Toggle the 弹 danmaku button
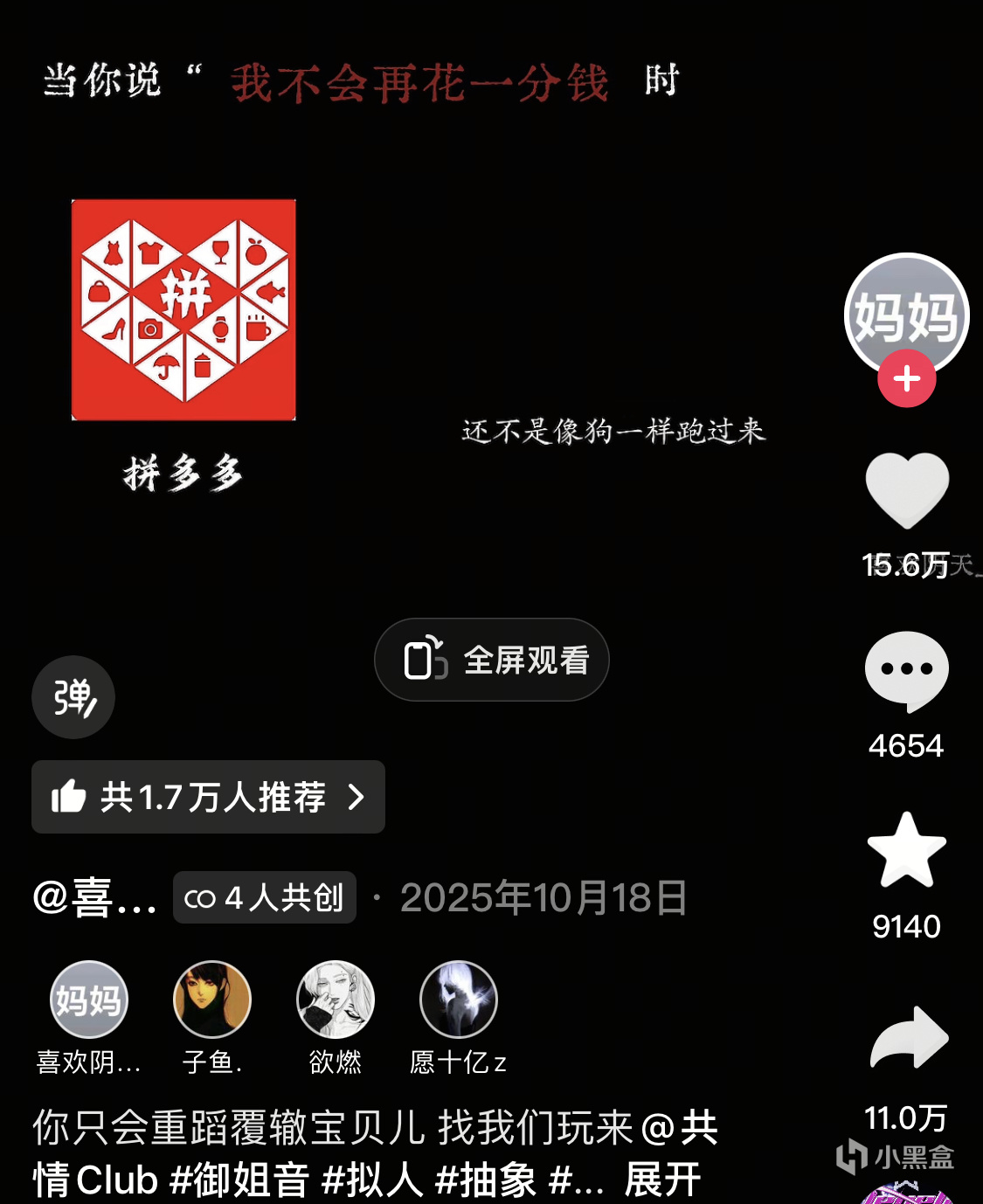983x1204 pixels. point(73,697)
